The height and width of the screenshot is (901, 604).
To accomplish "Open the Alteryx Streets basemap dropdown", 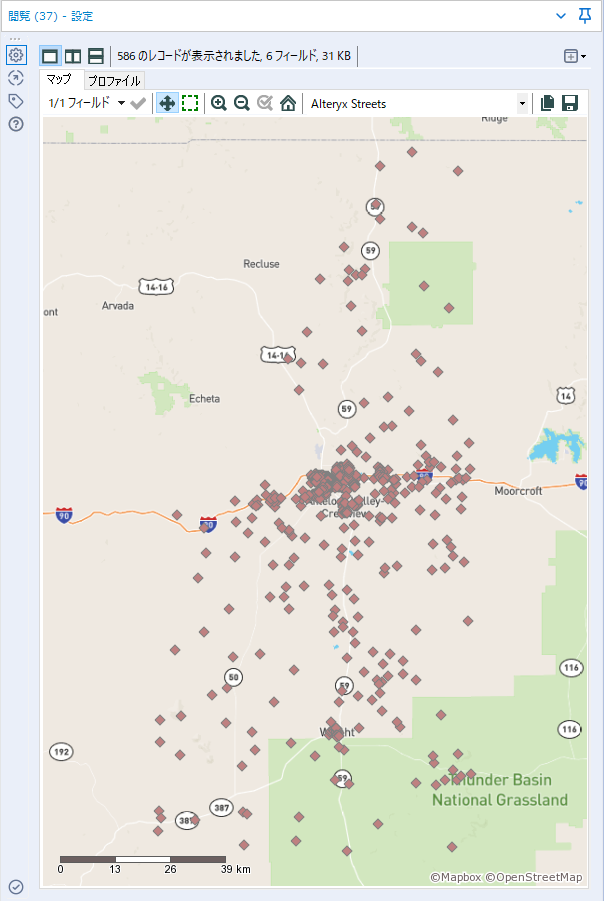I will pyautogui.click(x=521, y=103).
